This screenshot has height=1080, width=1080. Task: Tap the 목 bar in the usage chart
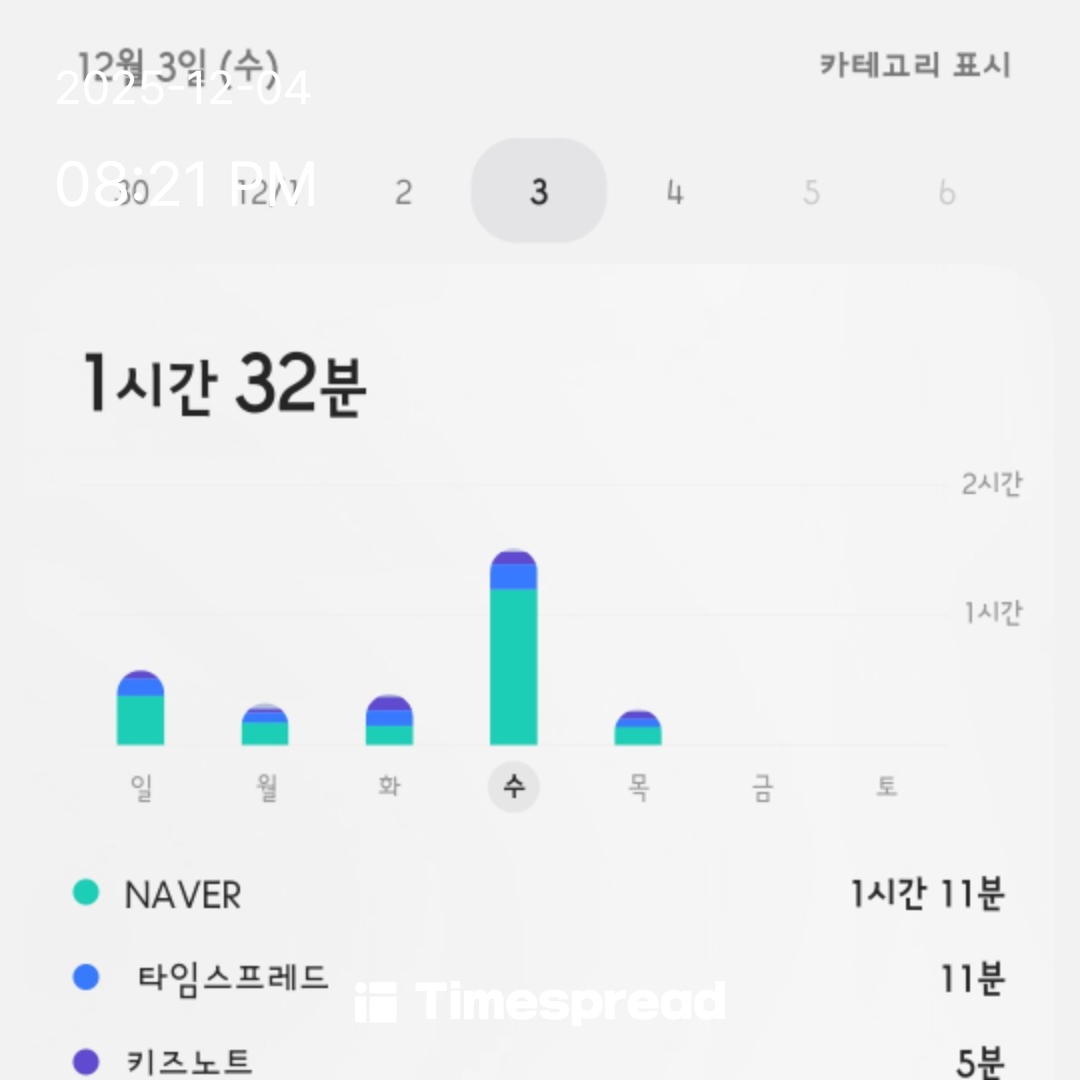pyautogui.click(x=638, y=729)
